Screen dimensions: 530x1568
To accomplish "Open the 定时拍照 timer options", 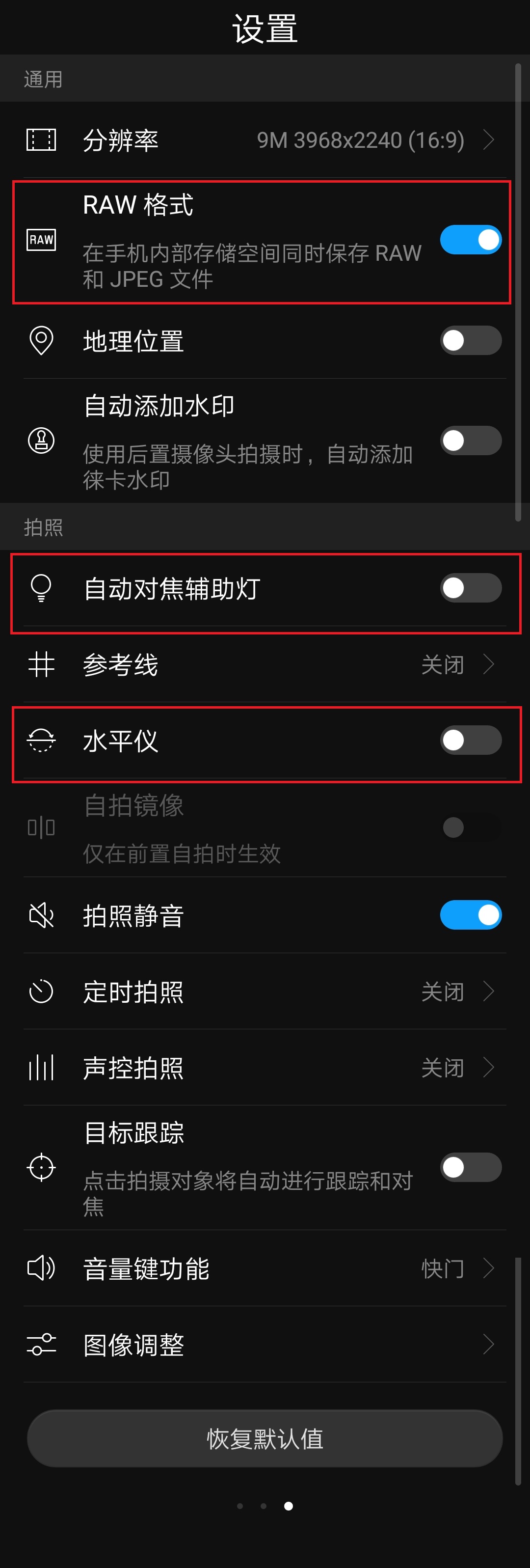I will tap(265, 991).
